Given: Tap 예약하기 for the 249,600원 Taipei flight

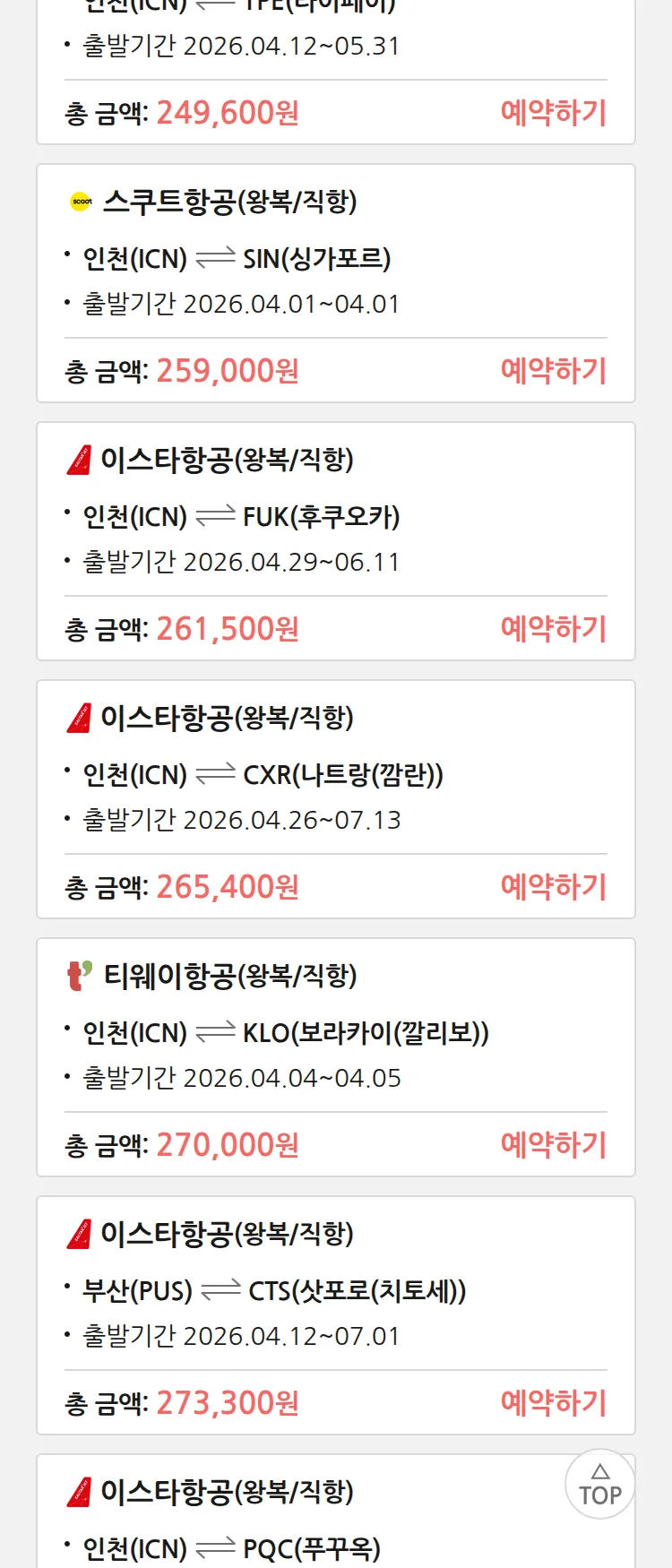Looking at the screenshot, I should pos(553,113).
